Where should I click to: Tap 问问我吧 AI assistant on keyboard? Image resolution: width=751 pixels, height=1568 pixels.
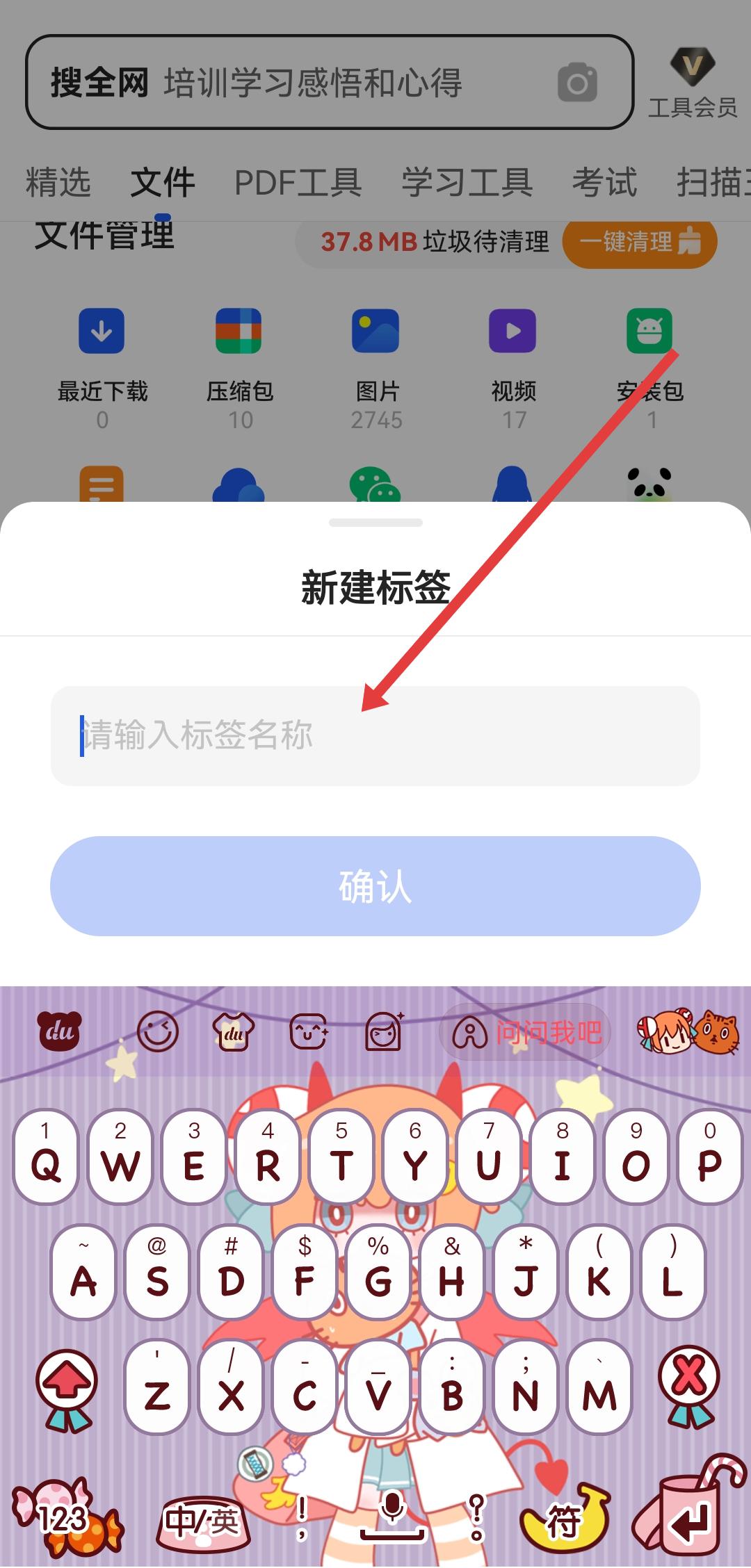click(526, 1033)
